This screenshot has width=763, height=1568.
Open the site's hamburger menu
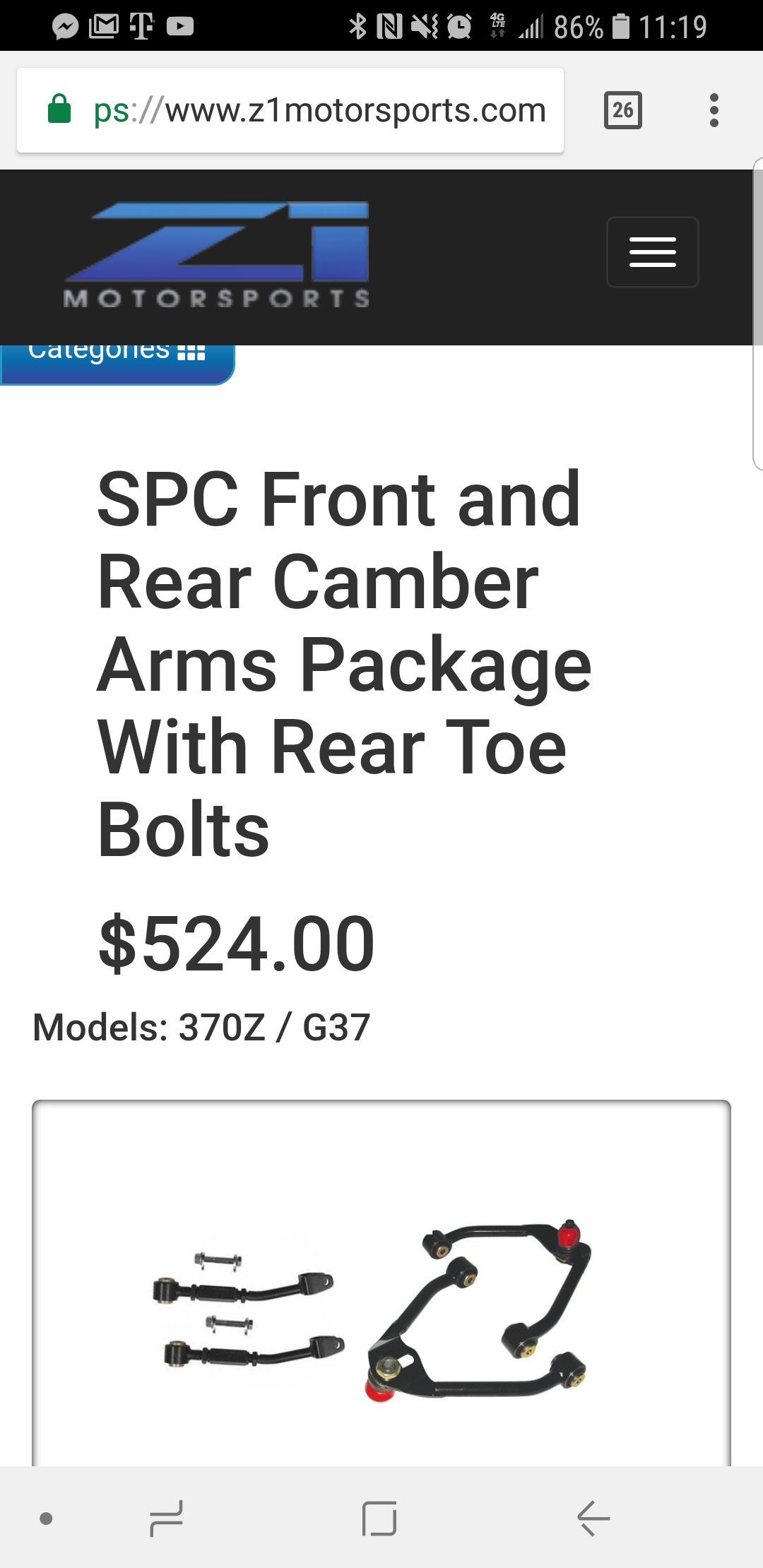[x=652, y=252]
